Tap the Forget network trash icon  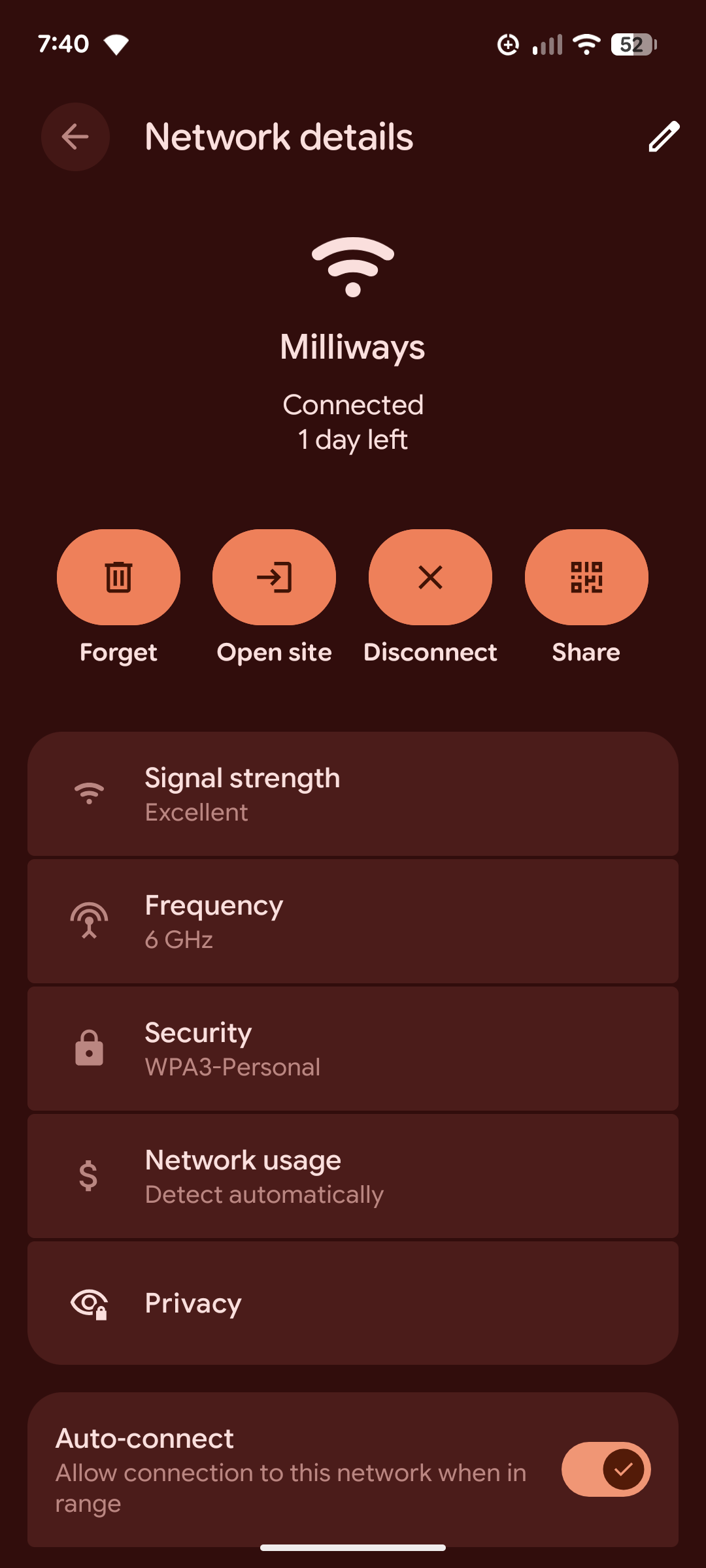[118, 577]
